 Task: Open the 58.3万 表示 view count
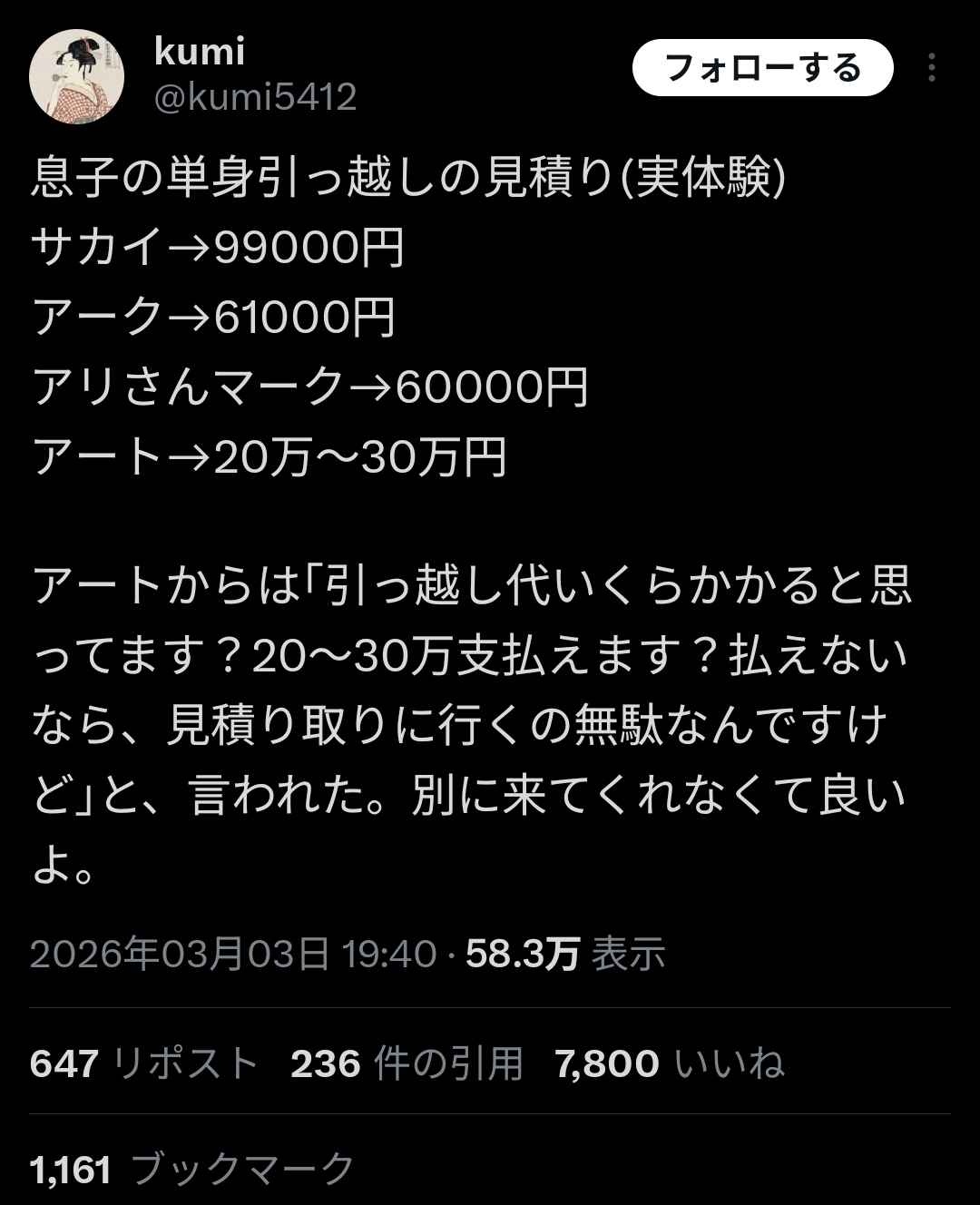[564, 954]
